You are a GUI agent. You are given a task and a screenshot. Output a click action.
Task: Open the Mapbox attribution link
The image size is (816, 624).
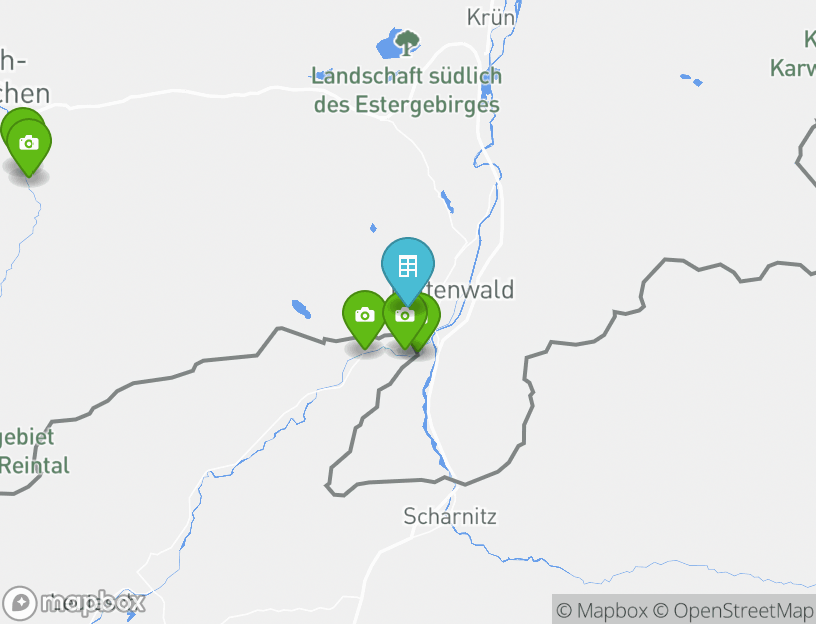point(603,610)
